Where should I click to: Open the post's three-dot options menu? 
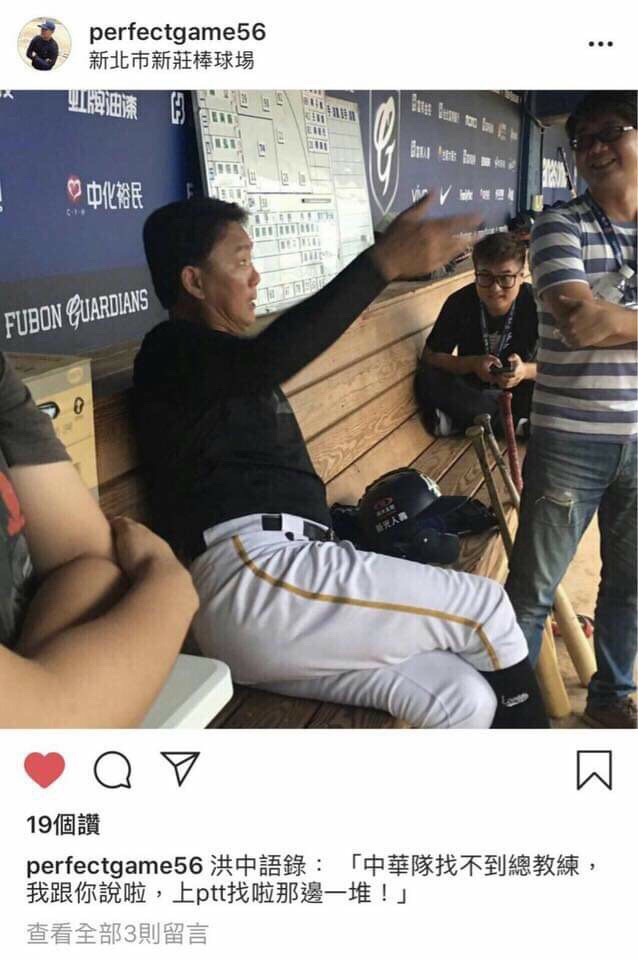point(600,45)
